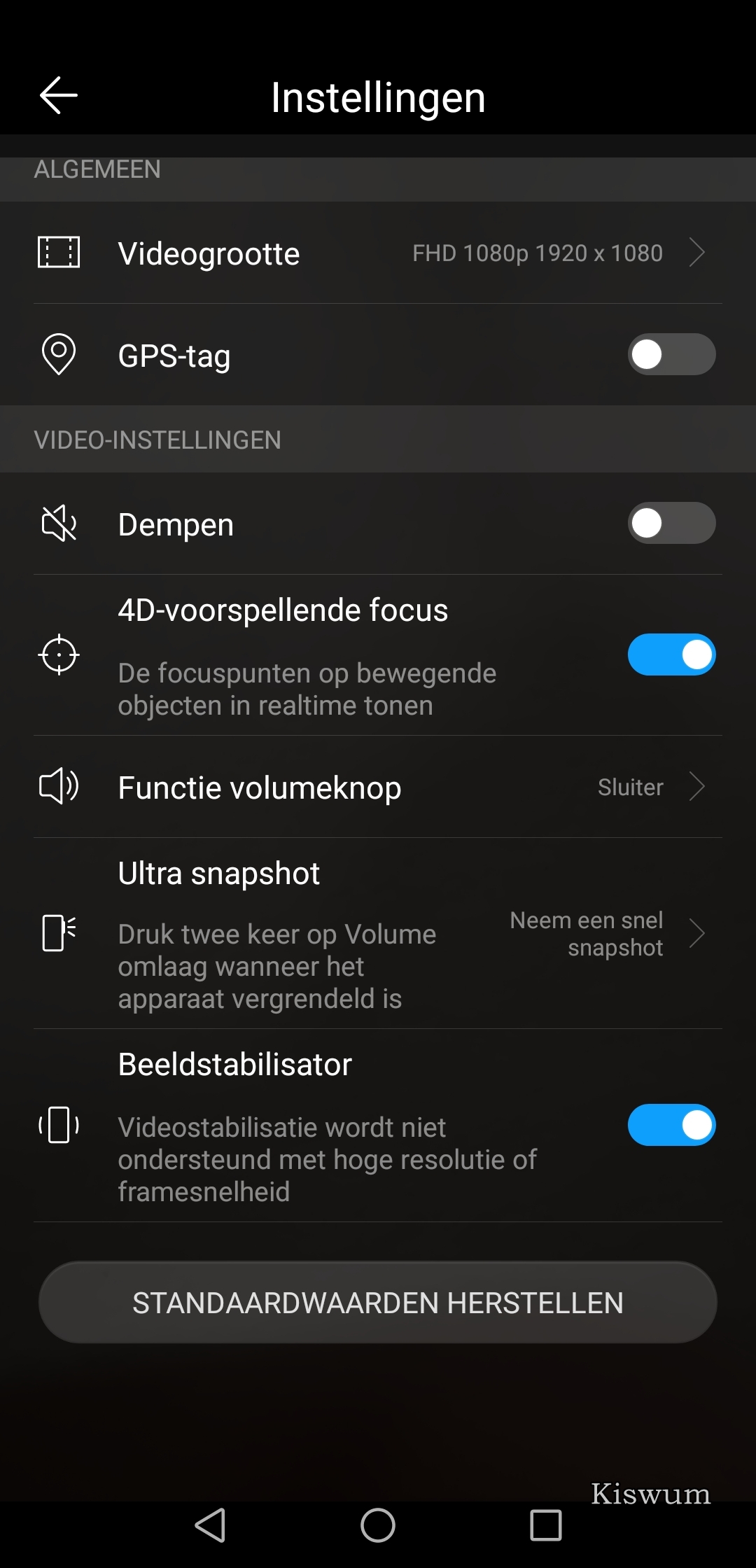The image size is (756, 1568).
Task: Open Functie volumeknop options
Action: pyautogui.click(x=378, y=787)
